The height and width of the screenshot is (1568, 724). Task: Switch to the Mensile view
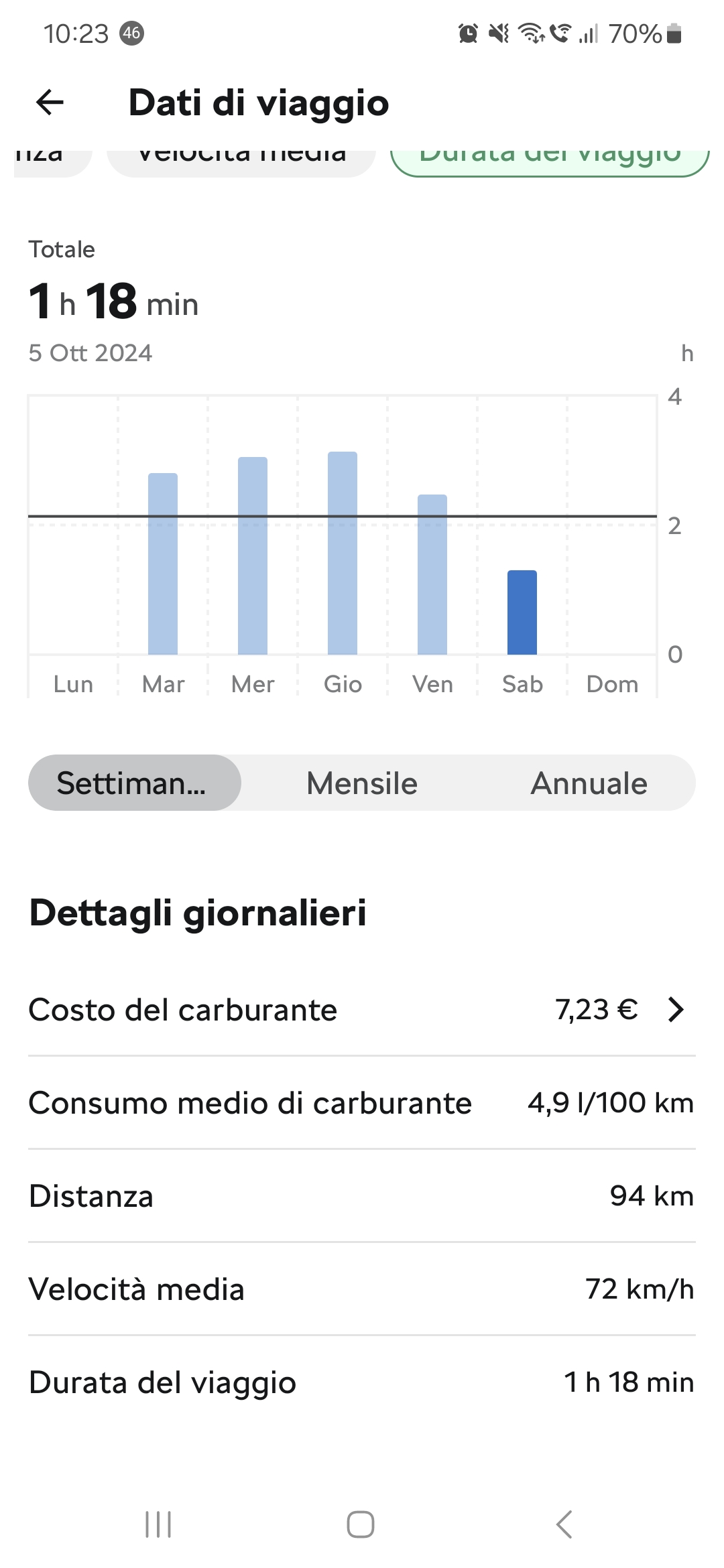(362, 783)
